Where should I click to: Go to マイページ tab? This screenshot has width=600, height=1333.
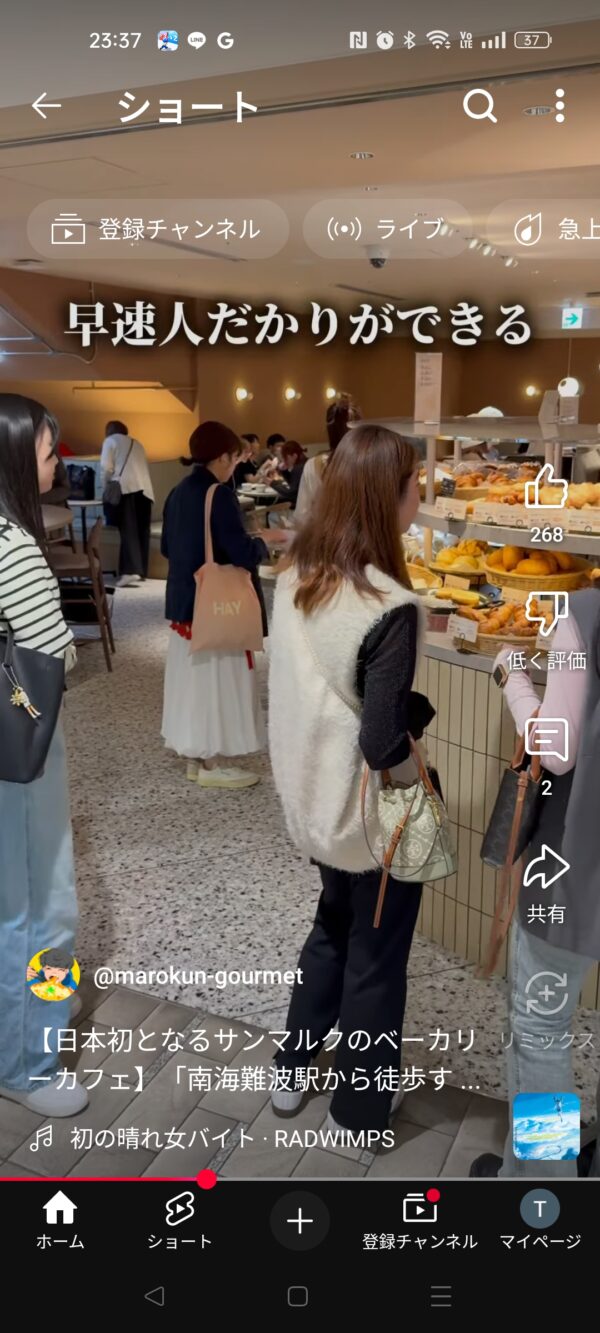[x=540, y=1221]
